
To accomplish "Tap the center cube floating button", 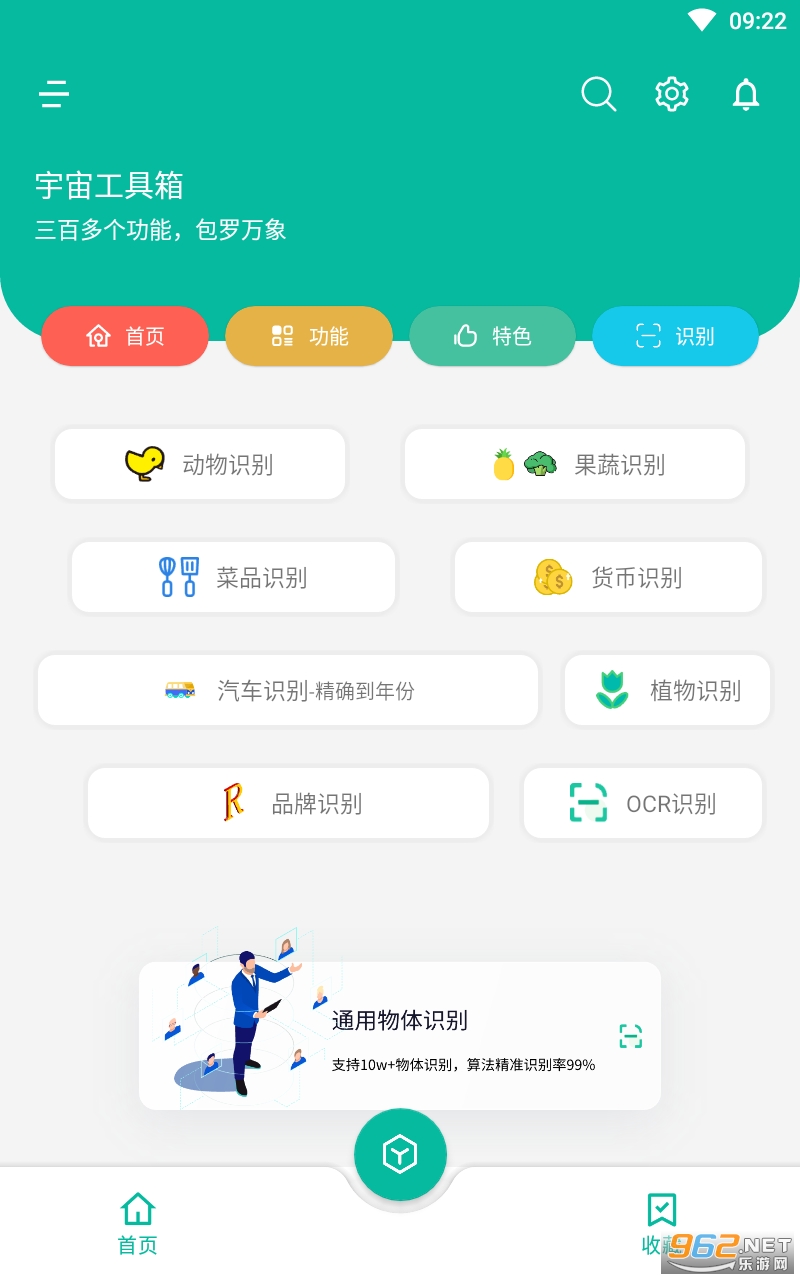I will 400,1154.
